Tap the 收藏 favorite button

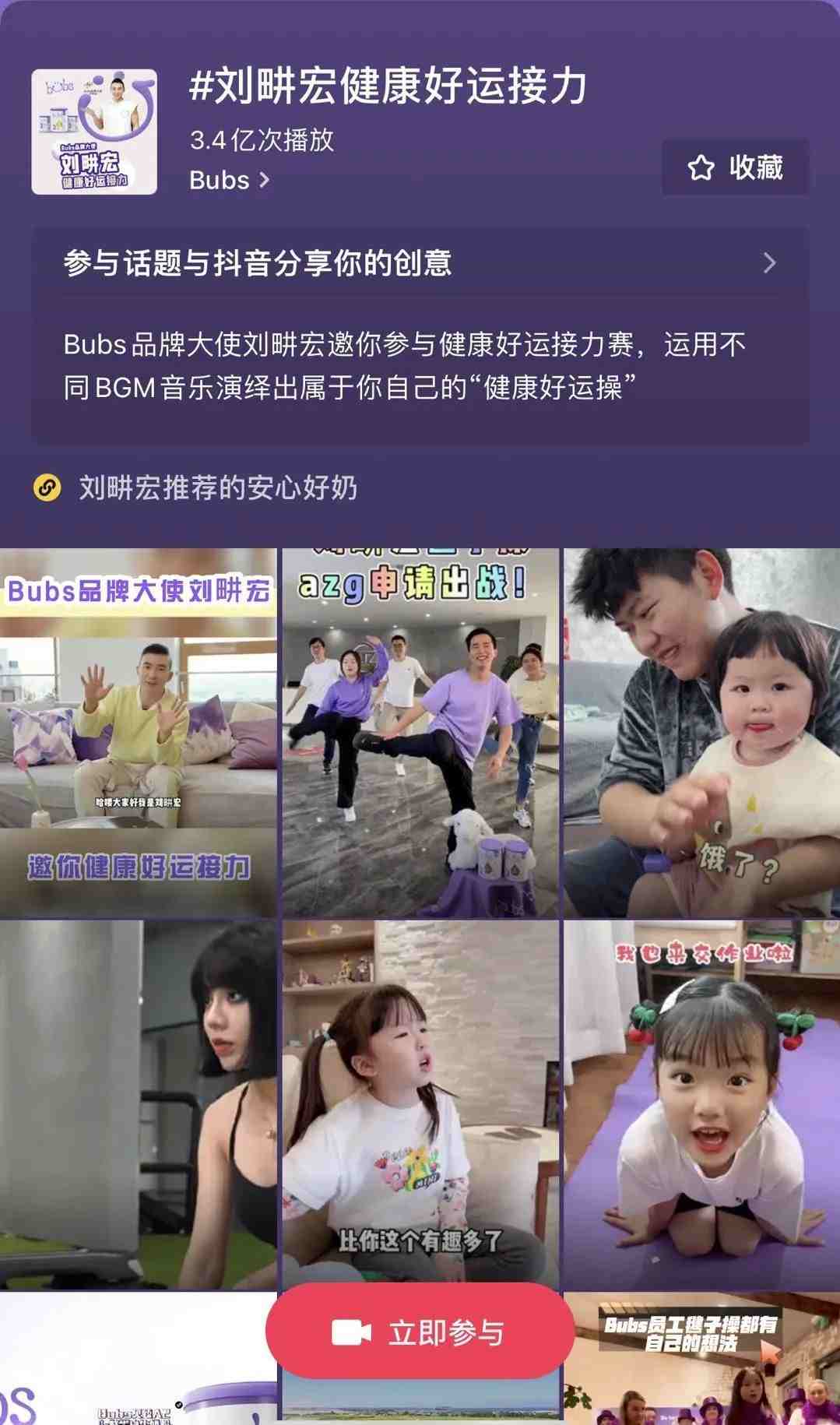(x=735, y=167)
